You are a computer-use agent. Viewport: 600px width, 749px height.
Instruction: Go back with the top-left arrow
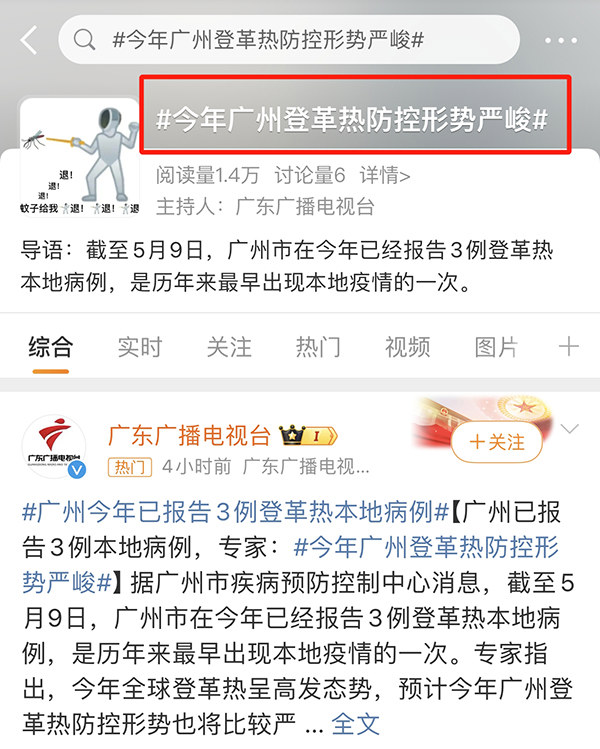click(x=29, y=41)
